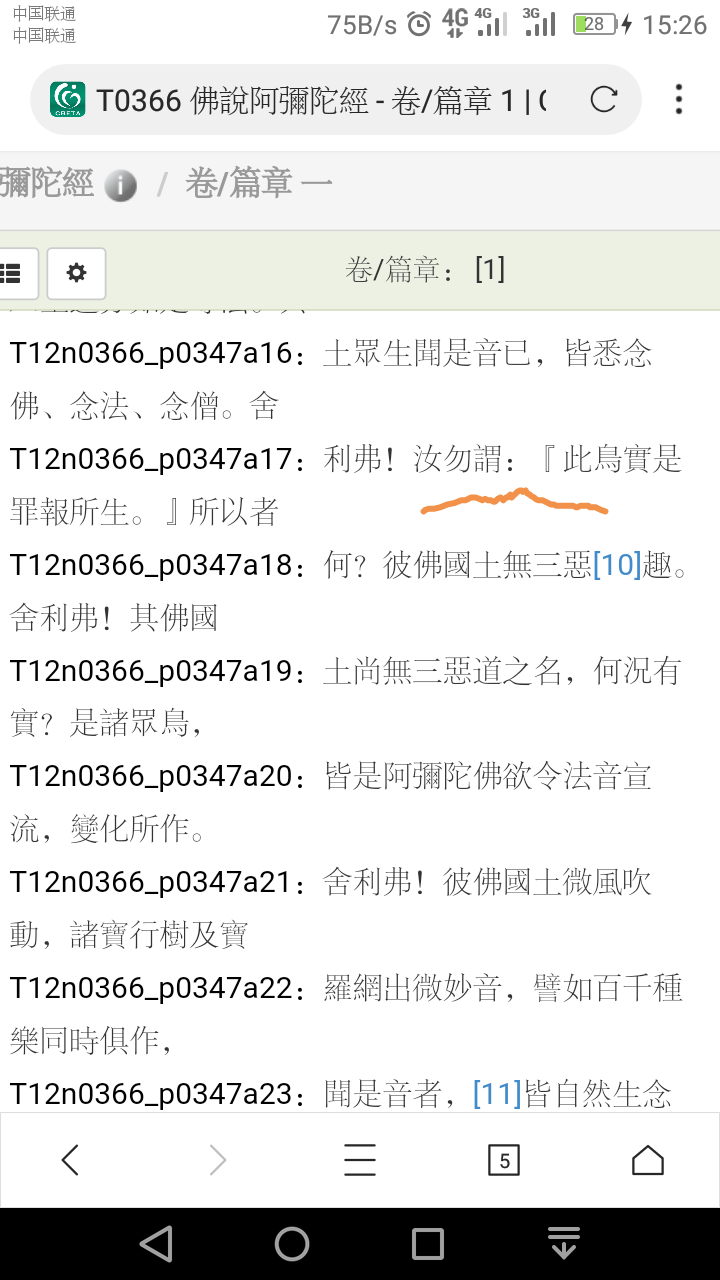Reload the current page
Image resolution: width=720 pixels, height=1280 pixels.
[603, 100]
